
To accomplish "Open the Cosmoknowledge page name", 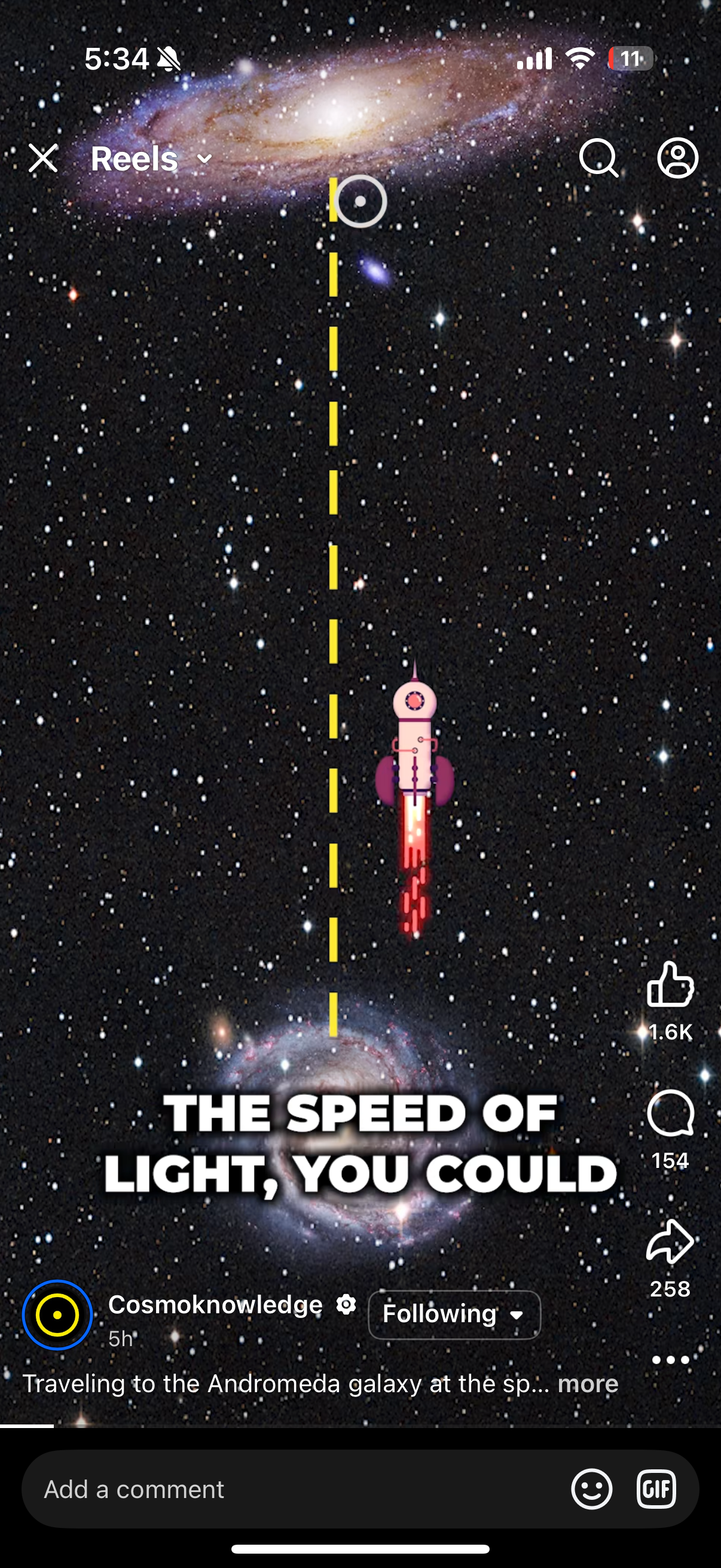I will point(215,1304).
